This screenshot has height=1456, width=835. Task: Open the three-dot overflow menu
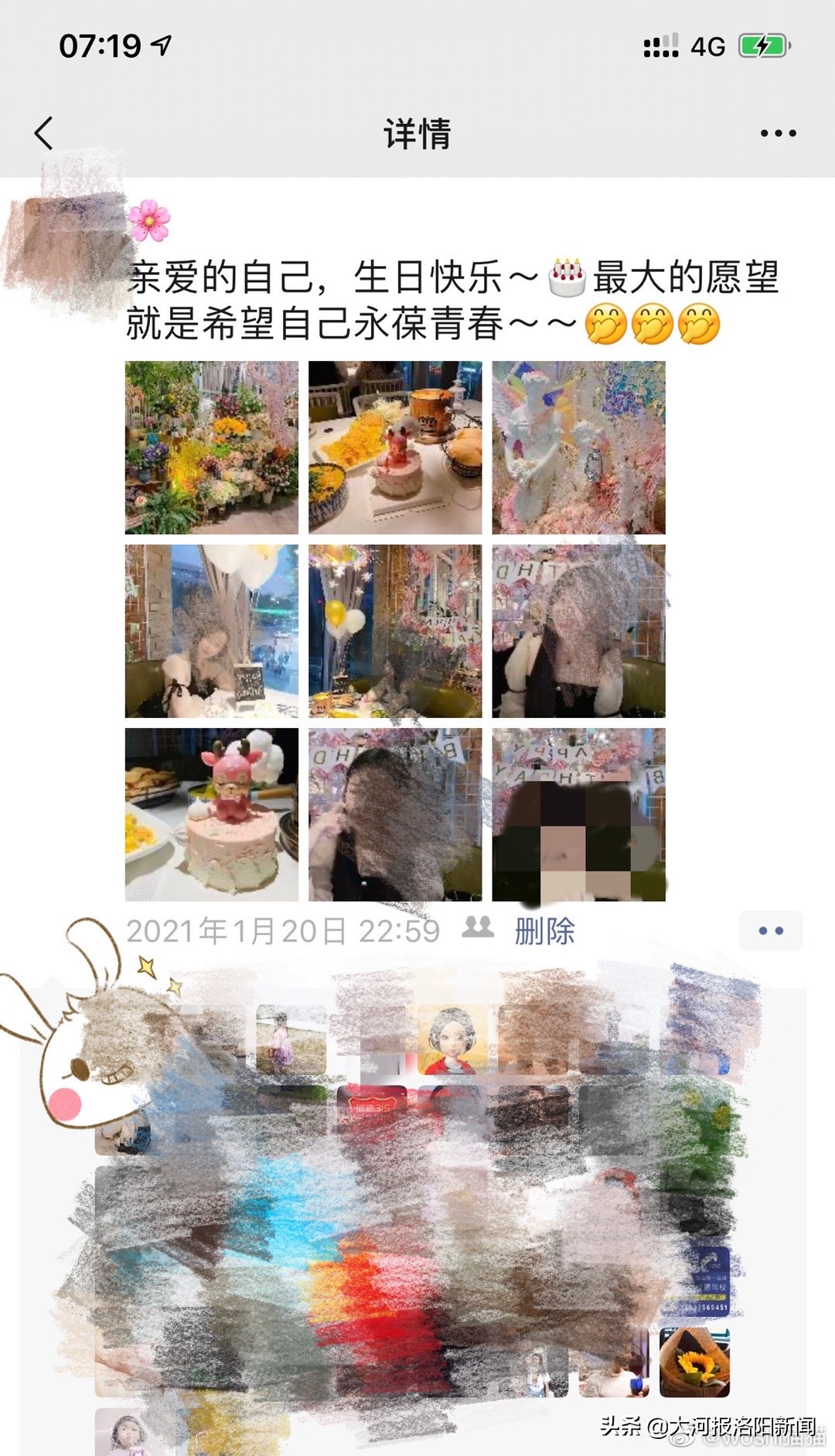778,133
